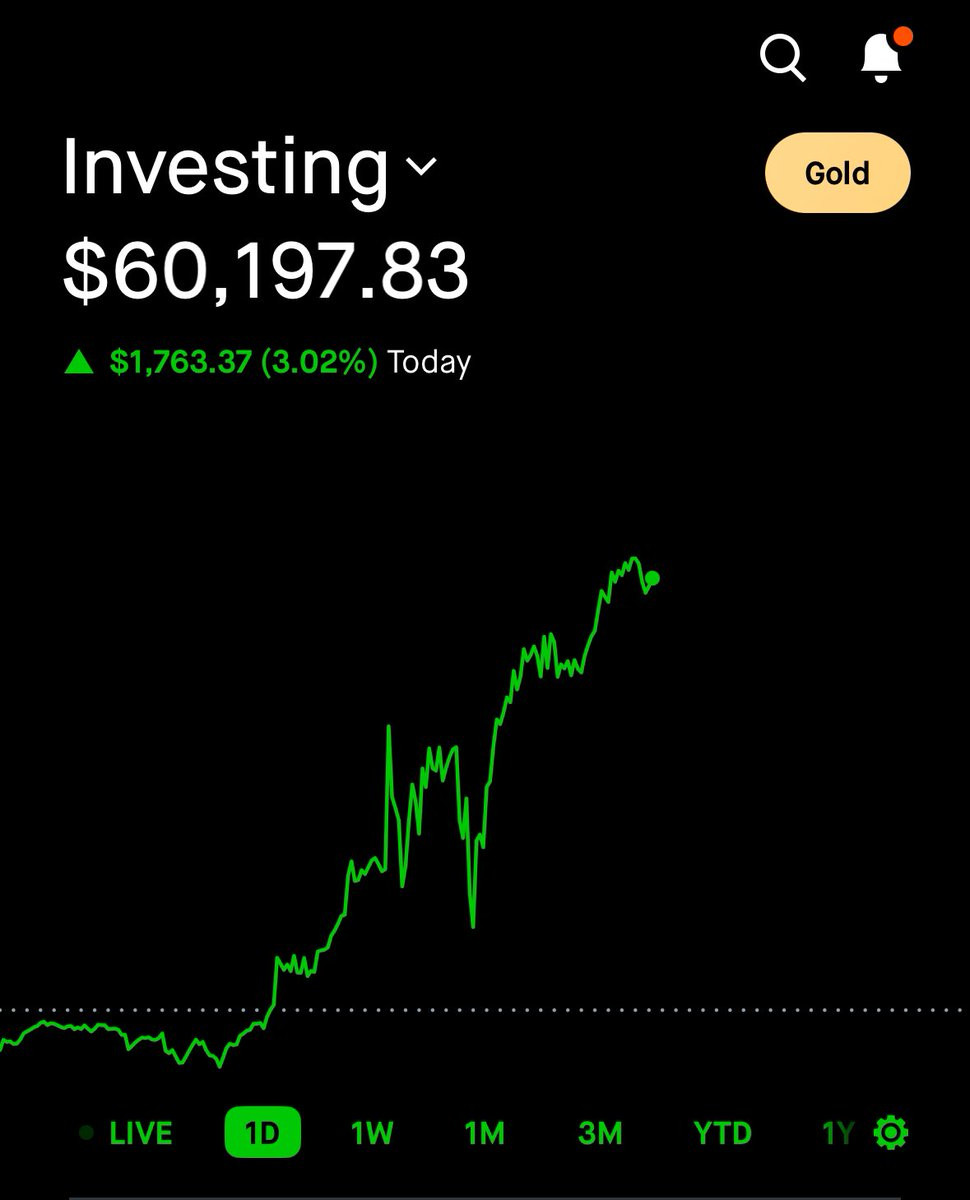Tap the Gold button
This screenshot has width=970, height=1200.
838,173
